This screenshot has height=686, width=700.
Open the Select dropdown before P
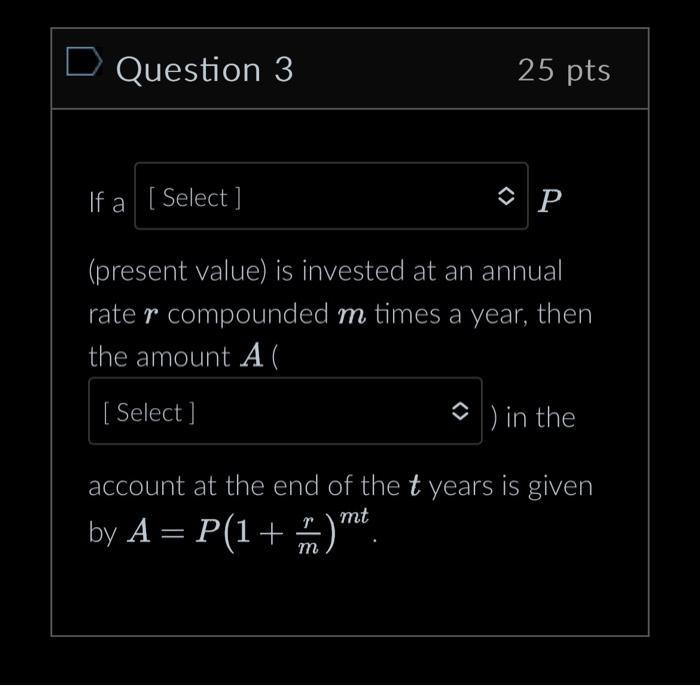click(x=331, y=197)
